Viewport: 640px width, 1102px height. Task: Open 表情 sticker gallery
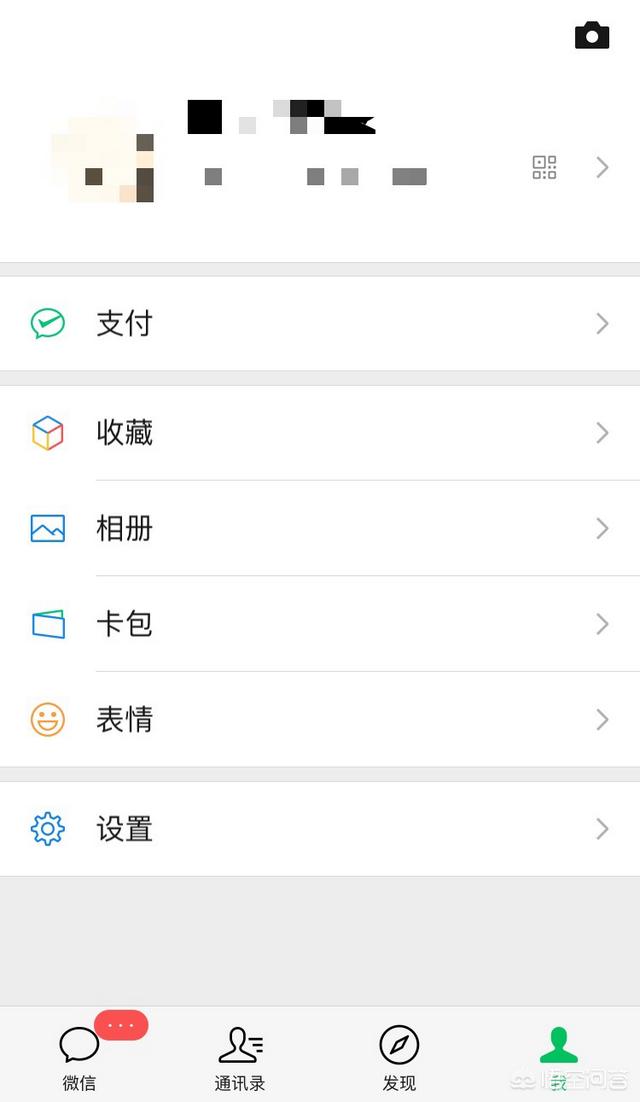click(320, 720)
